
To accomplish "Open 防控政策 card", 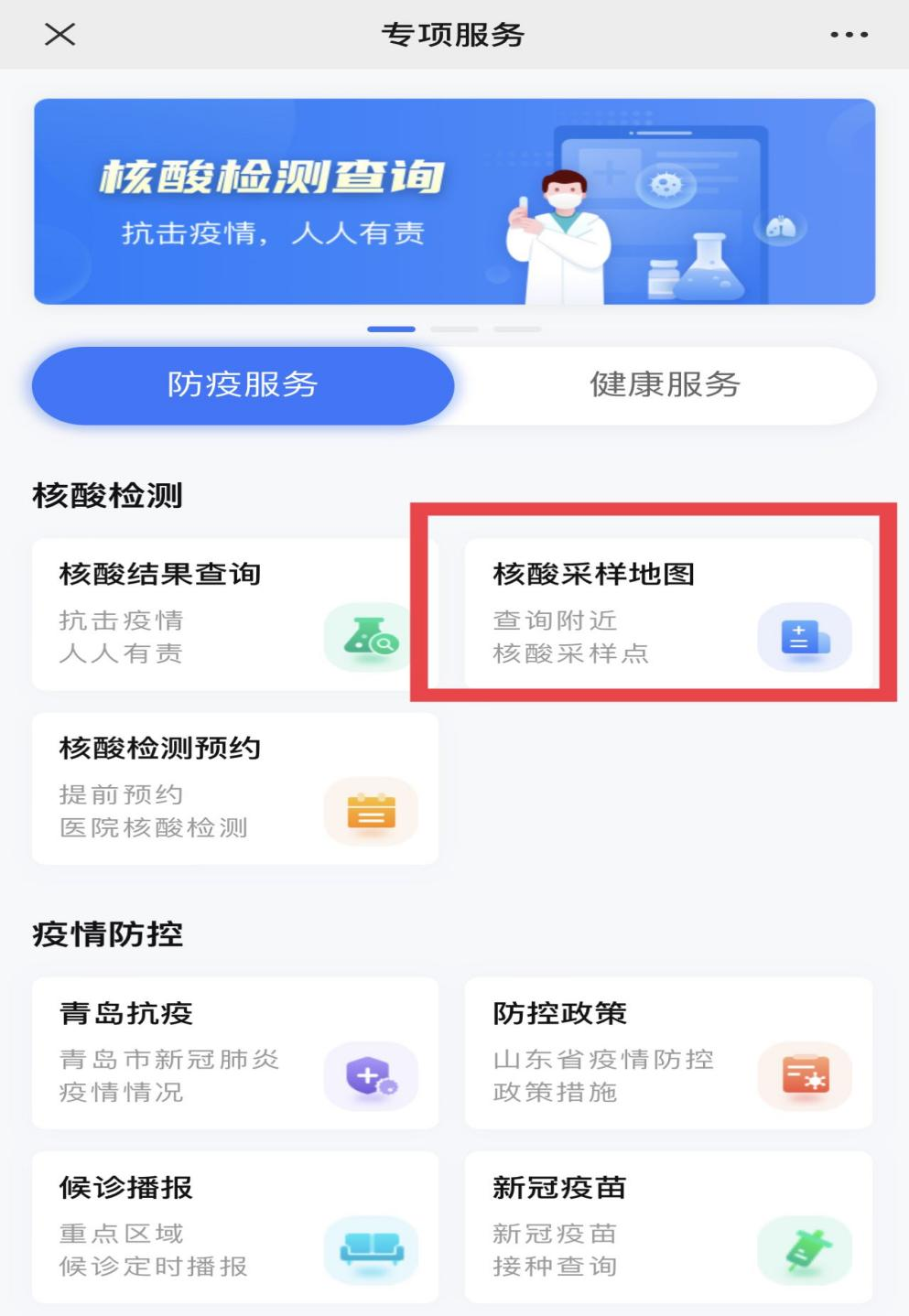I will point(668,1052).
